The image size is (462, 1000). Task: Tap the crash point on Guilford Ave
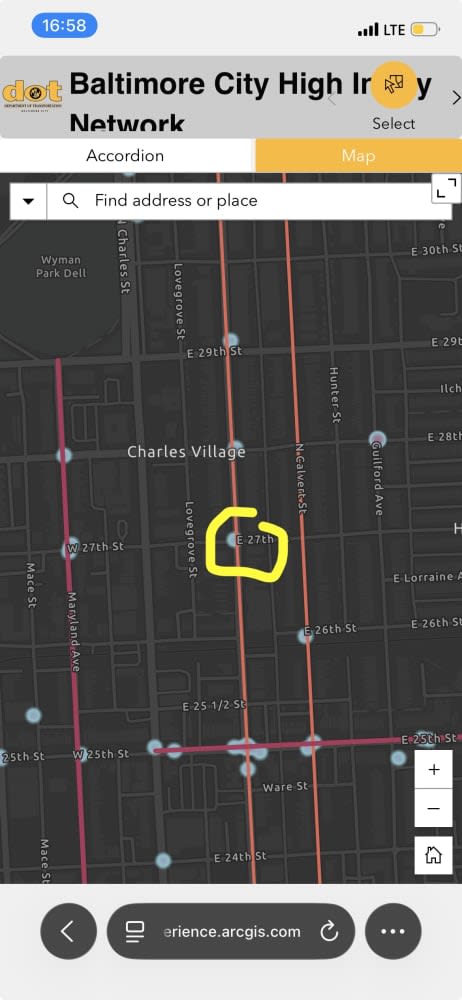coord(378,439)
